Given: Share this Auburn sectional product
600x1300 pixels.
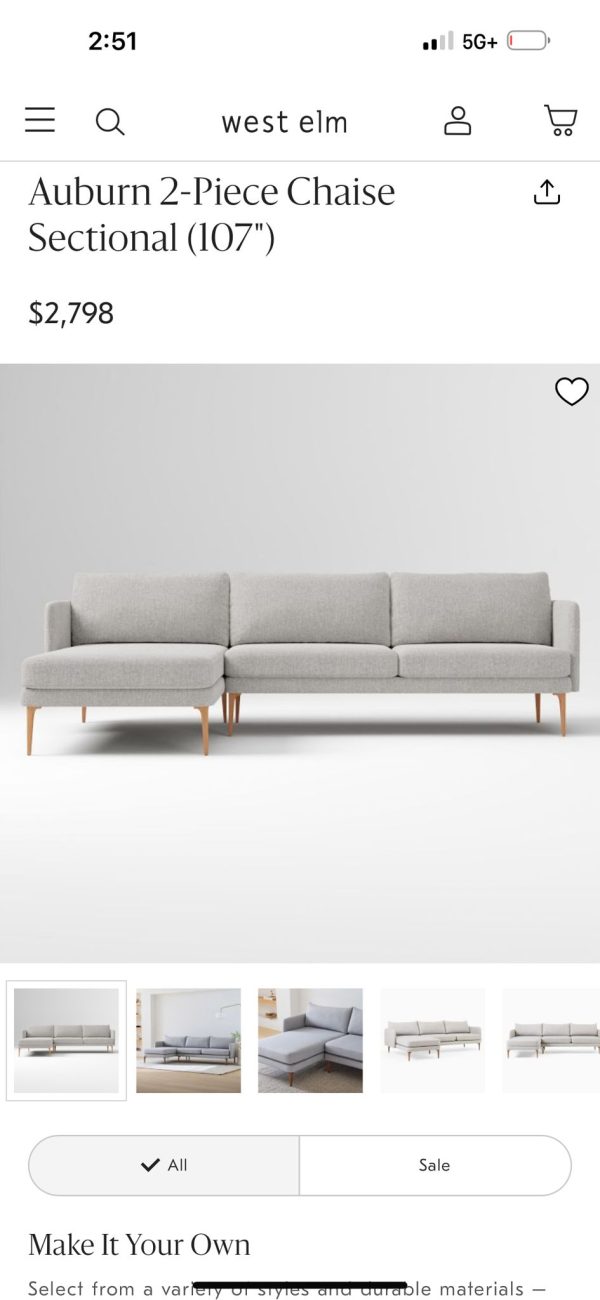Looking at the screenshot, I should (x=547, y=192).
